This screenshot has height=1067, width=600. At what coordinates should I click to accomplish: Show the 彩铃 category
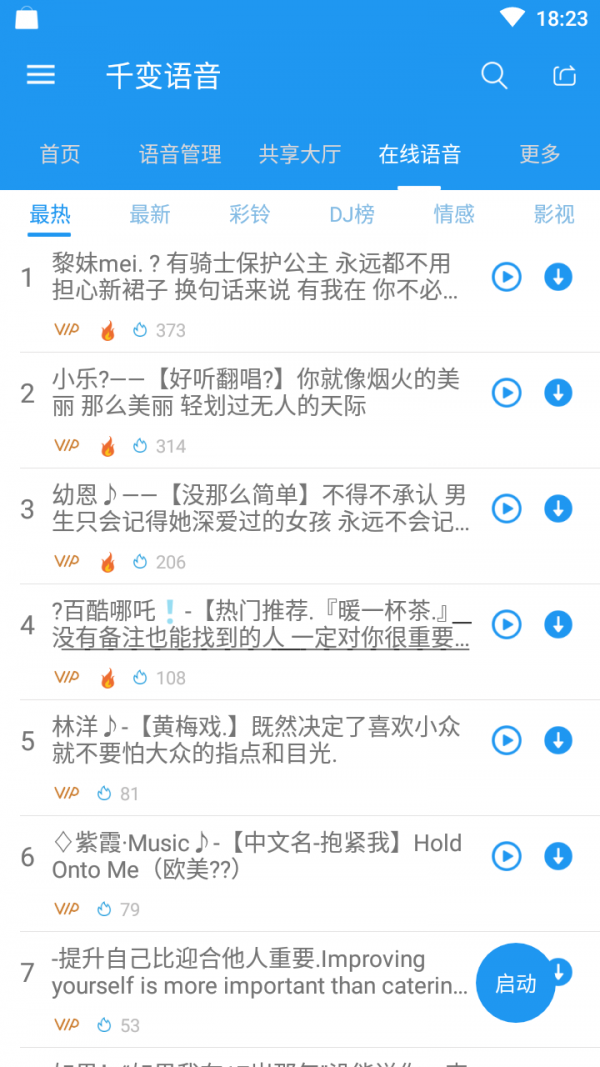[x=250, y=214]
